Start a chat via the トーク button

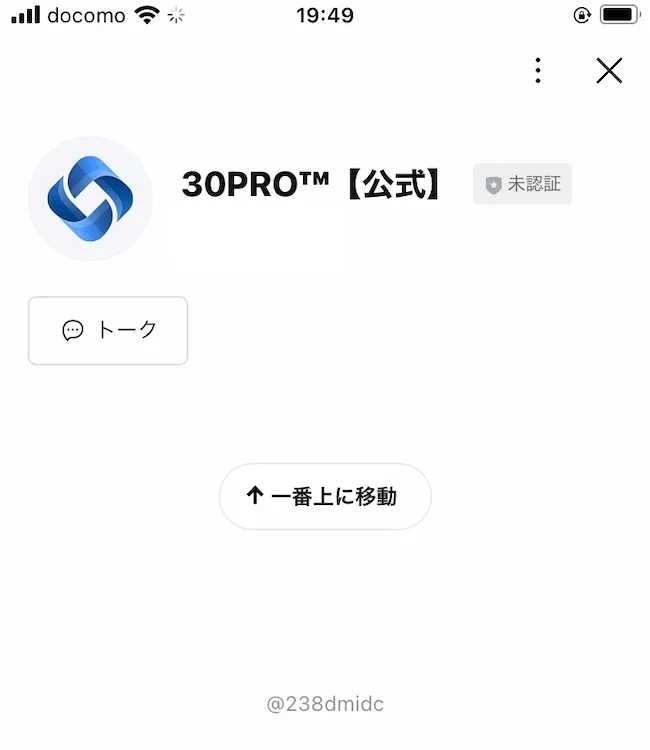coord(108,331)
